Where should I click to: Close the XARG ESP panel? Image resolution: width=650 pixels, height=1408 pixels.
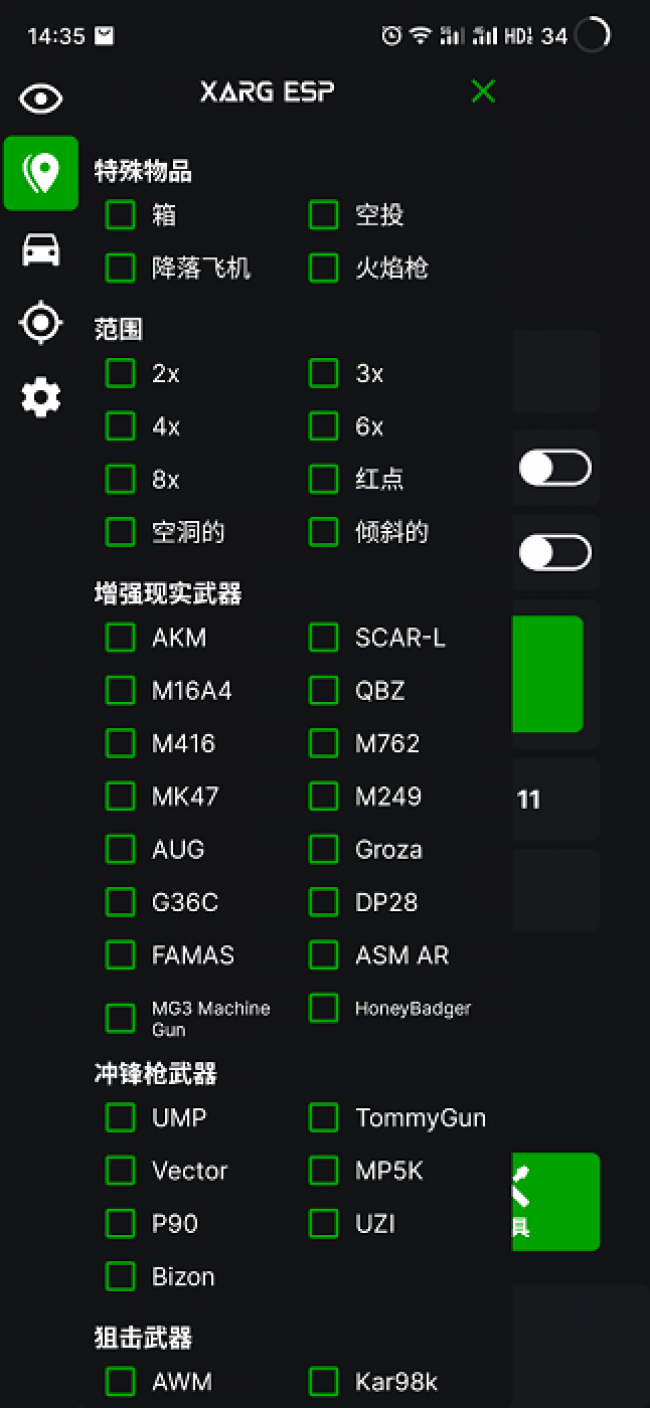483,92
